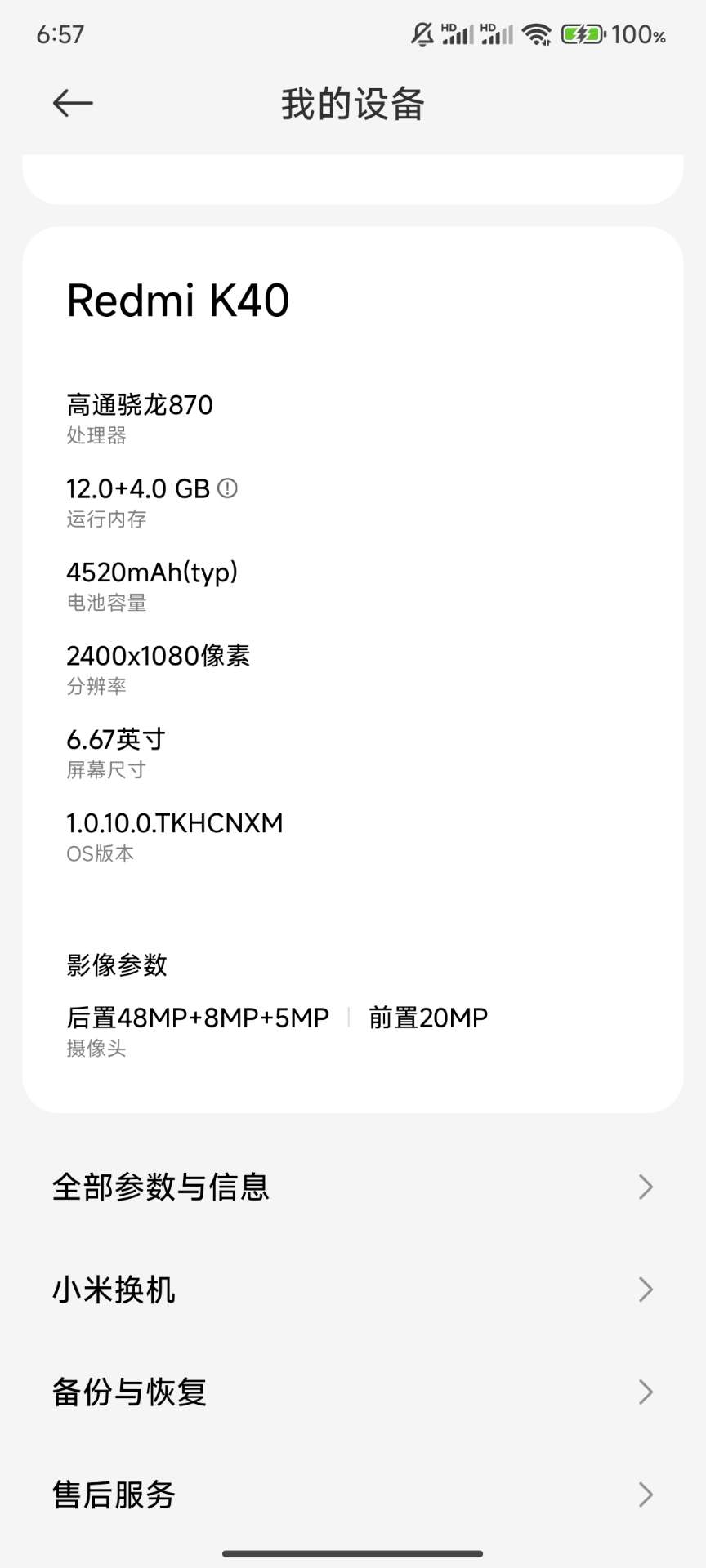The image size is (706, 1568).
Task: Go back using the arrow
Action: pos(73,104)
